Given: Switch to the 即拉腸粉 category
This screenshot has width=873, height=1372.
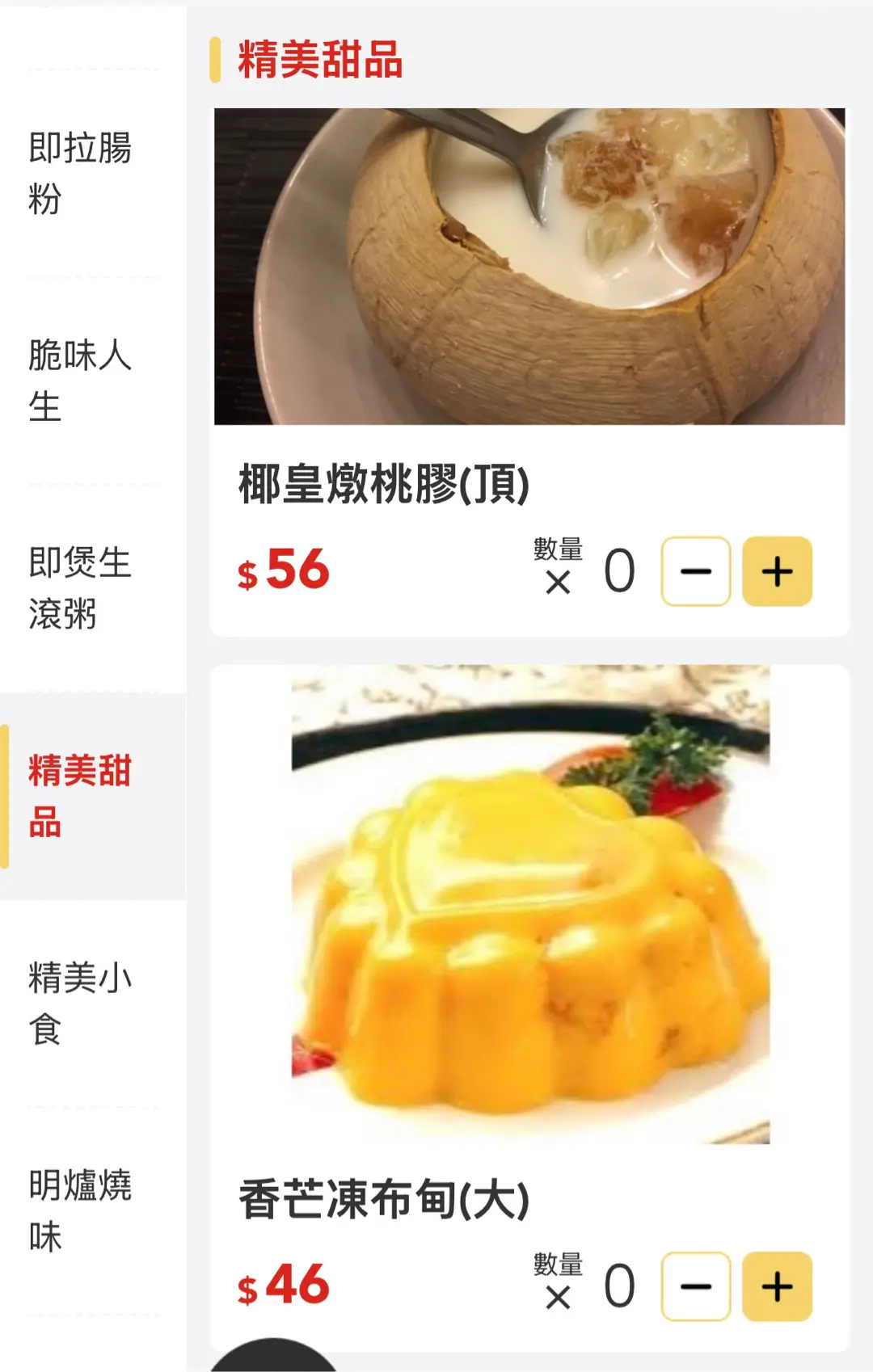Looking at the screenshot, I should (79, 173).
